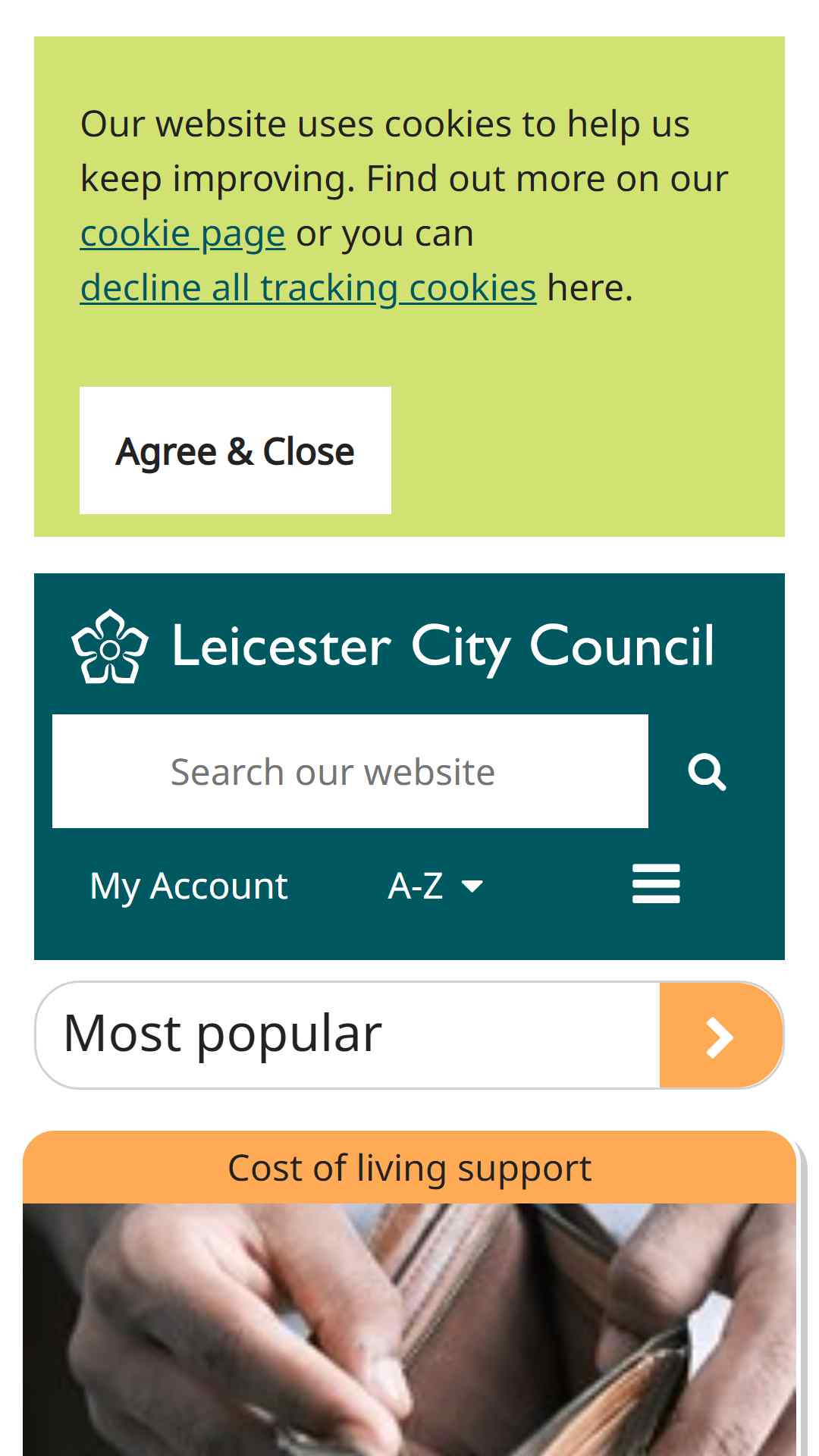Tap the Leicester City Council home logo
The image size is (819, 1456).
(393, 646)
